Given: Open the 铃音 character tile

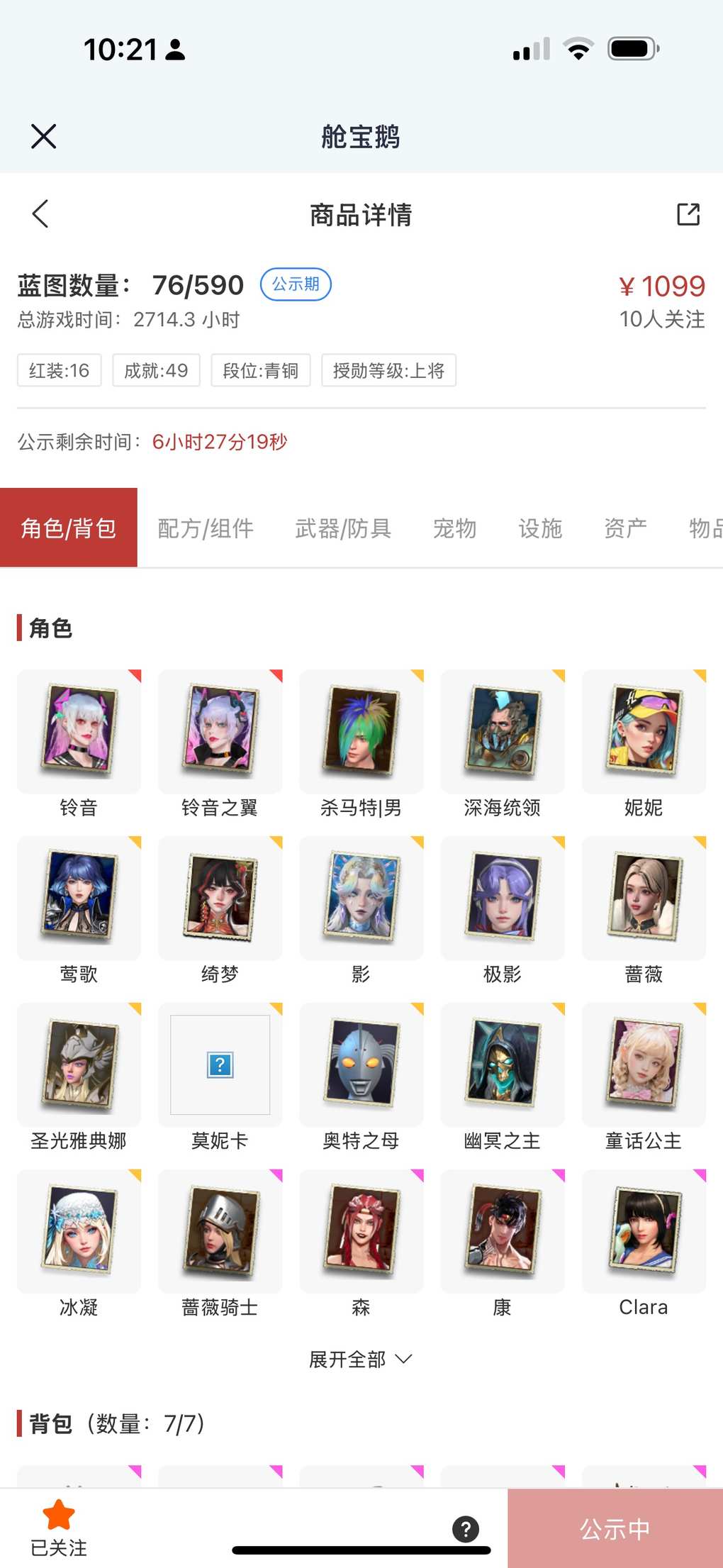Looking at the screenshot, I should coord(79,731).
